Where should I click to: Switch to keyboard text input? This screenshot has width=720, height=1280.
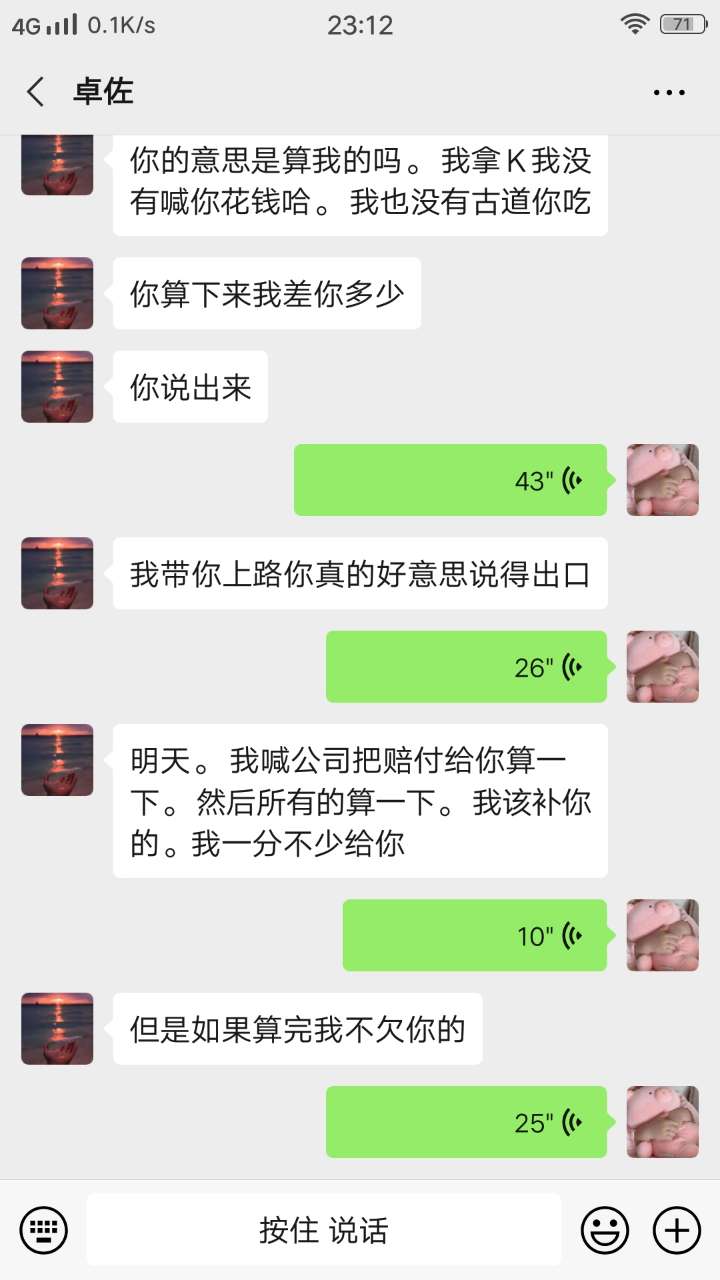(x=43, y=1229)
